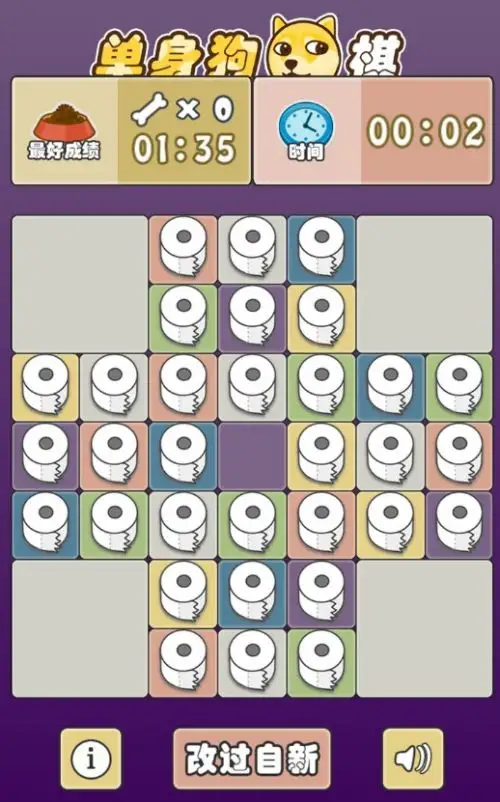Select the roll directly below the empty square
This screenshot has height=802, width=500.
[252, 525]
